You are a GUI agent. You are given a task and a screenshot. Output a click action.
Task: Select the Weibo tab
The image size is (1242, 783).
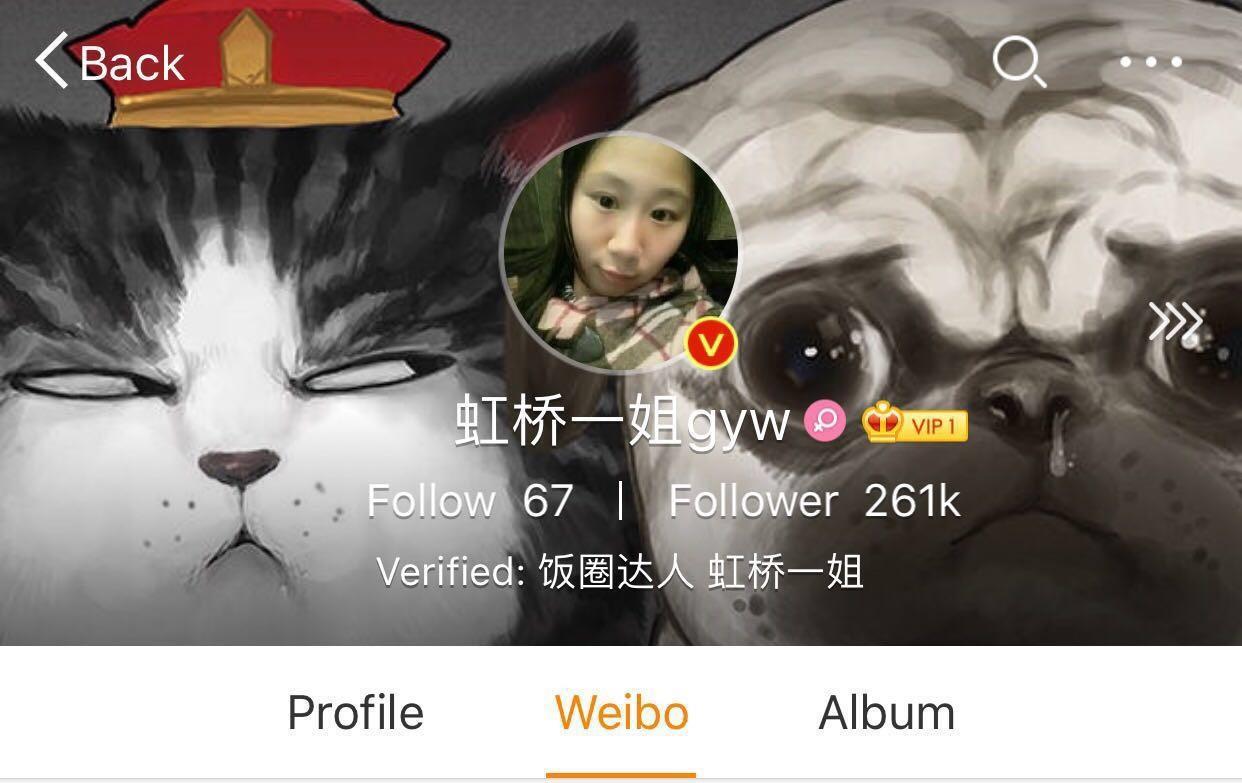point(621,713)
